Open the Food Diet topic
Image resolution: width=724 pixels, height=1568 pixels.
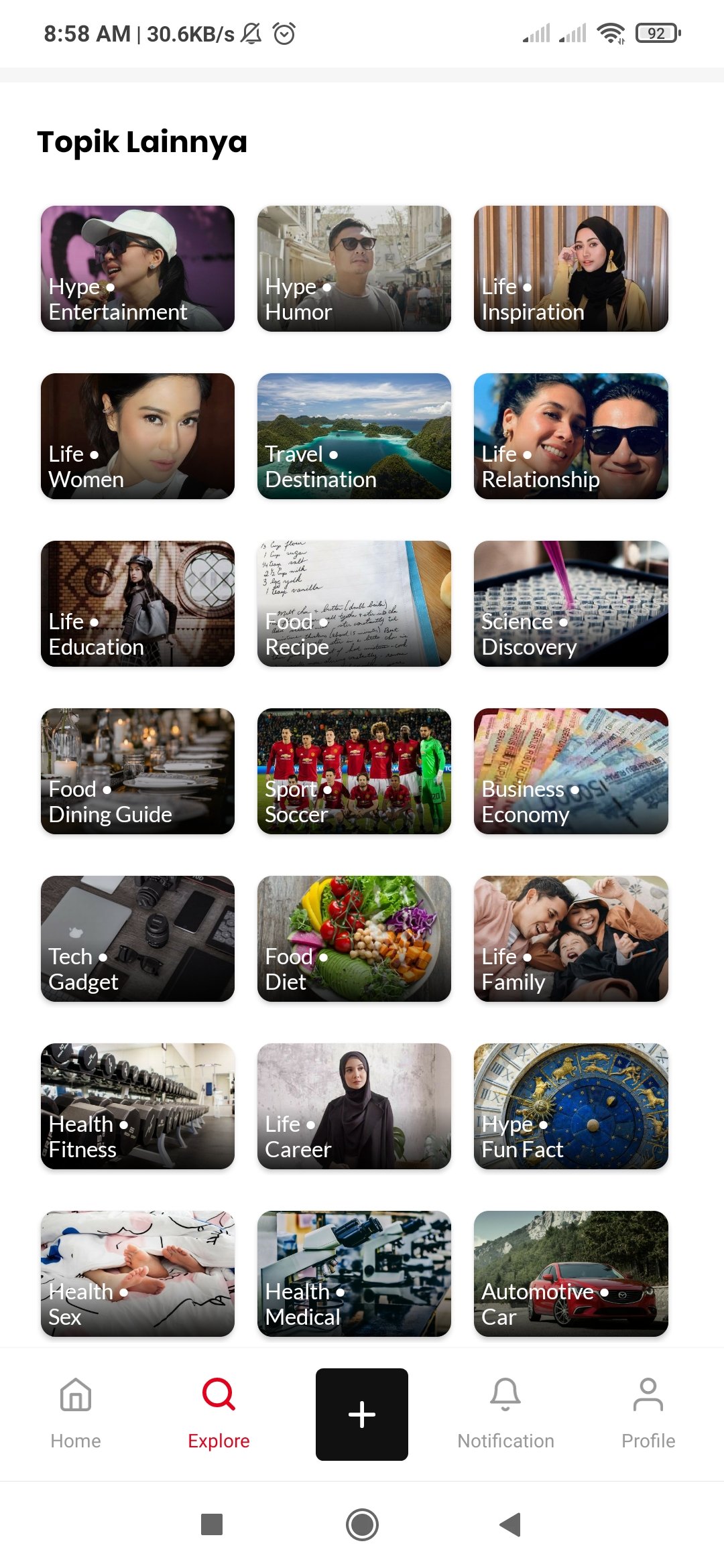[354, 939]
